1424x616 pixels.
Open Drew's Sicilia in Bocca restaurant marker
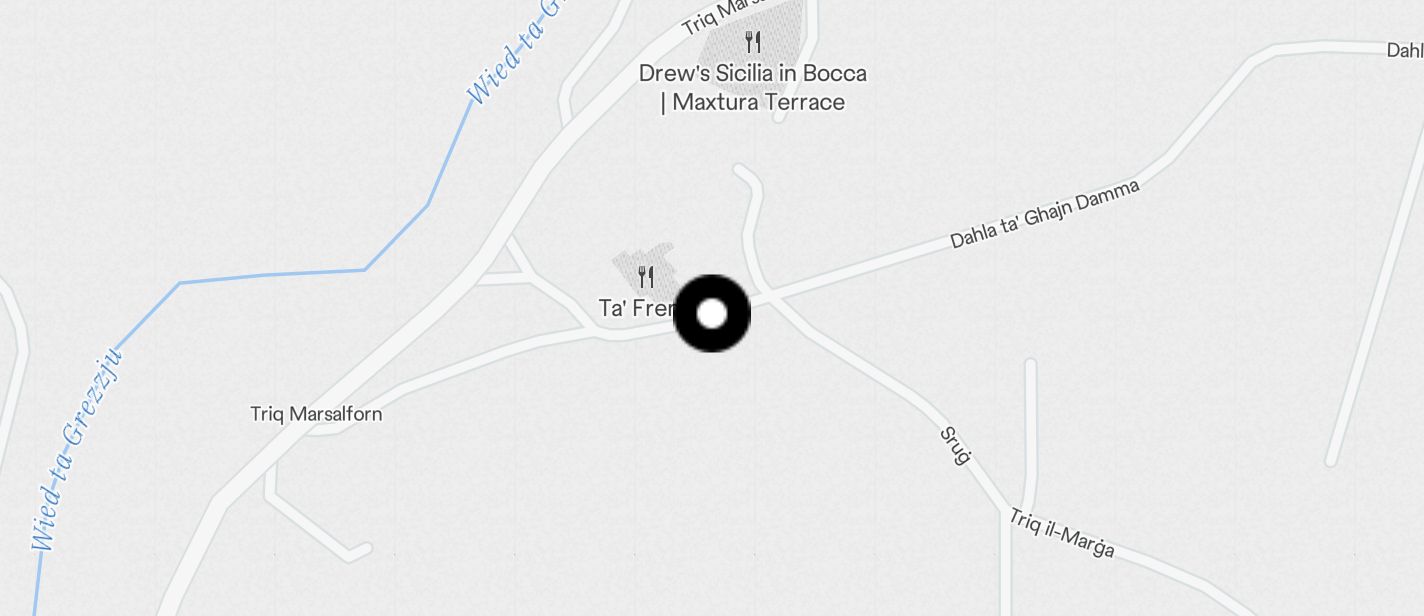[753, 42]
